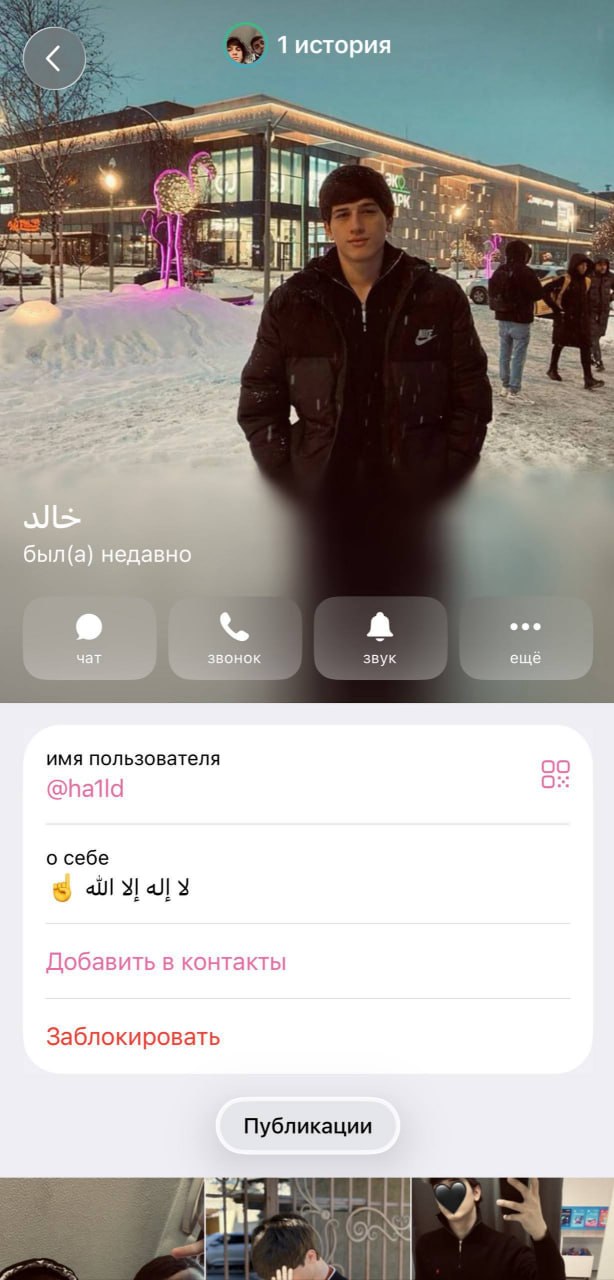Choose Заблокировать to block user
This screenshot has width=614, height=1280.
pos(133,1037)
